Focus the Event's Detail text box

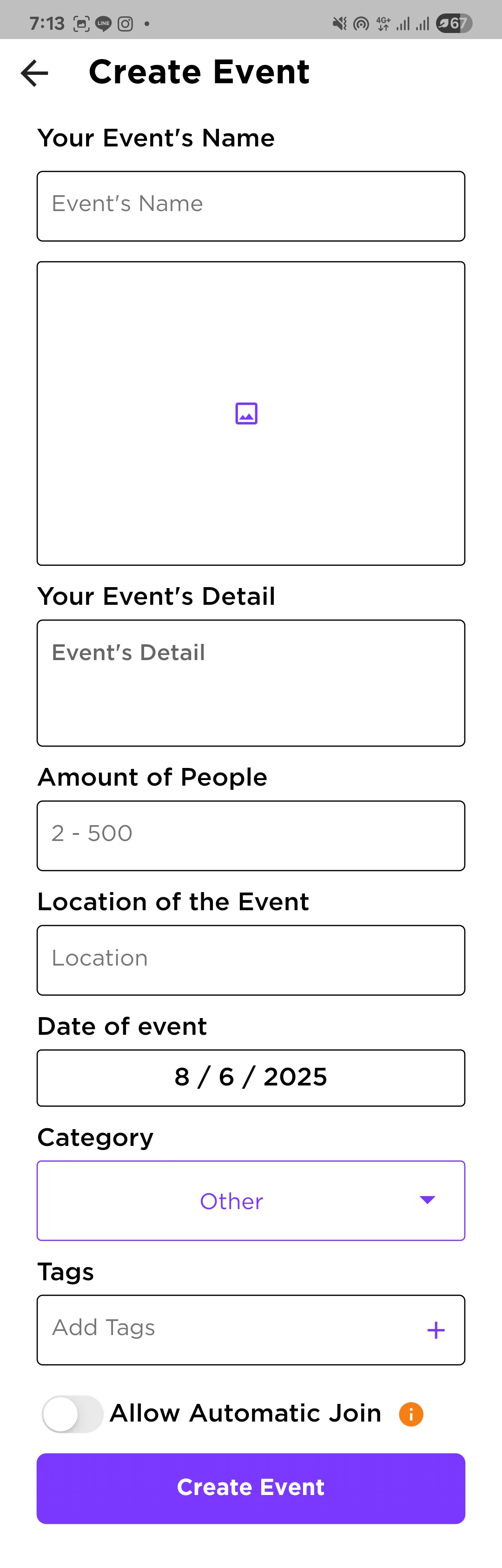point(251,683)
